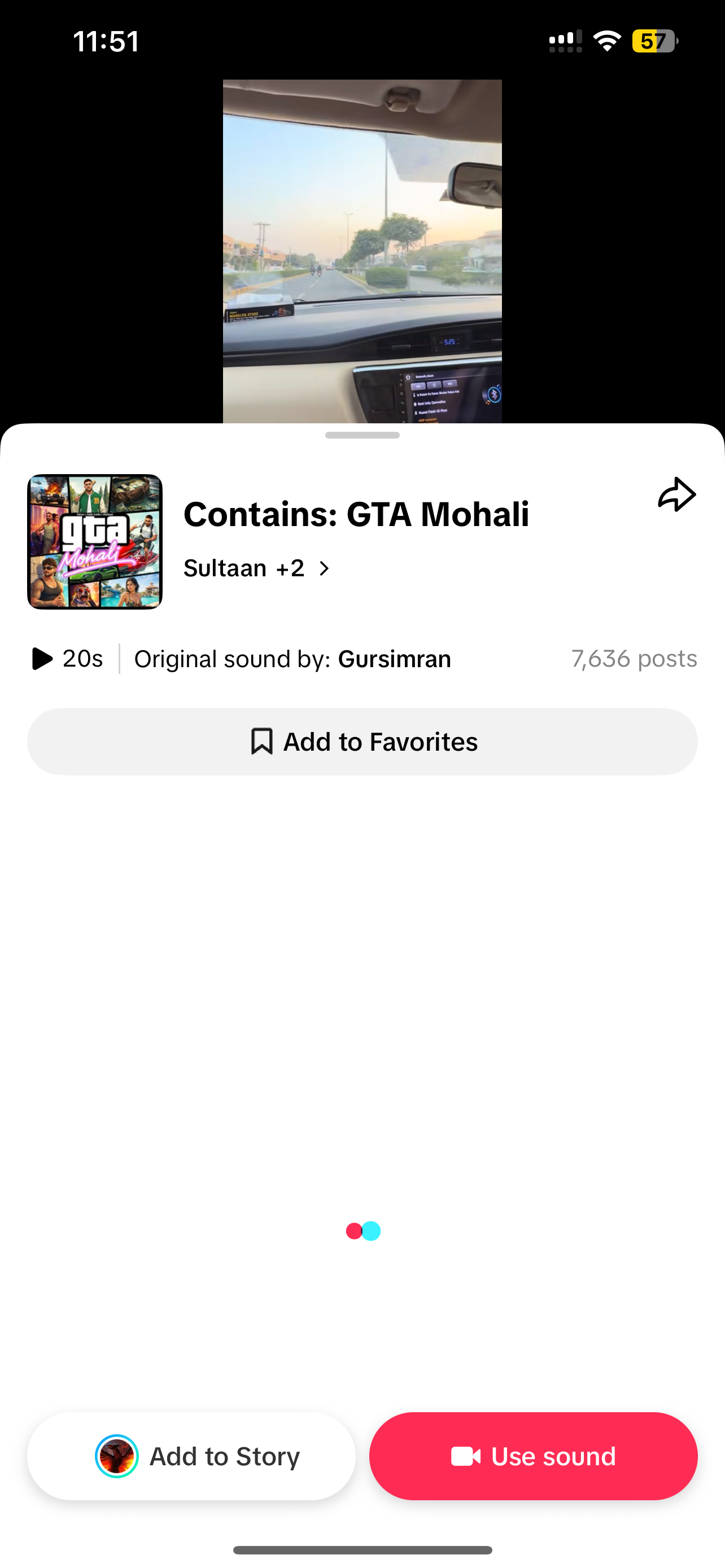Open GTA Mohali album cover
The image size is (725, 1568).
click(x=95, y=542)
